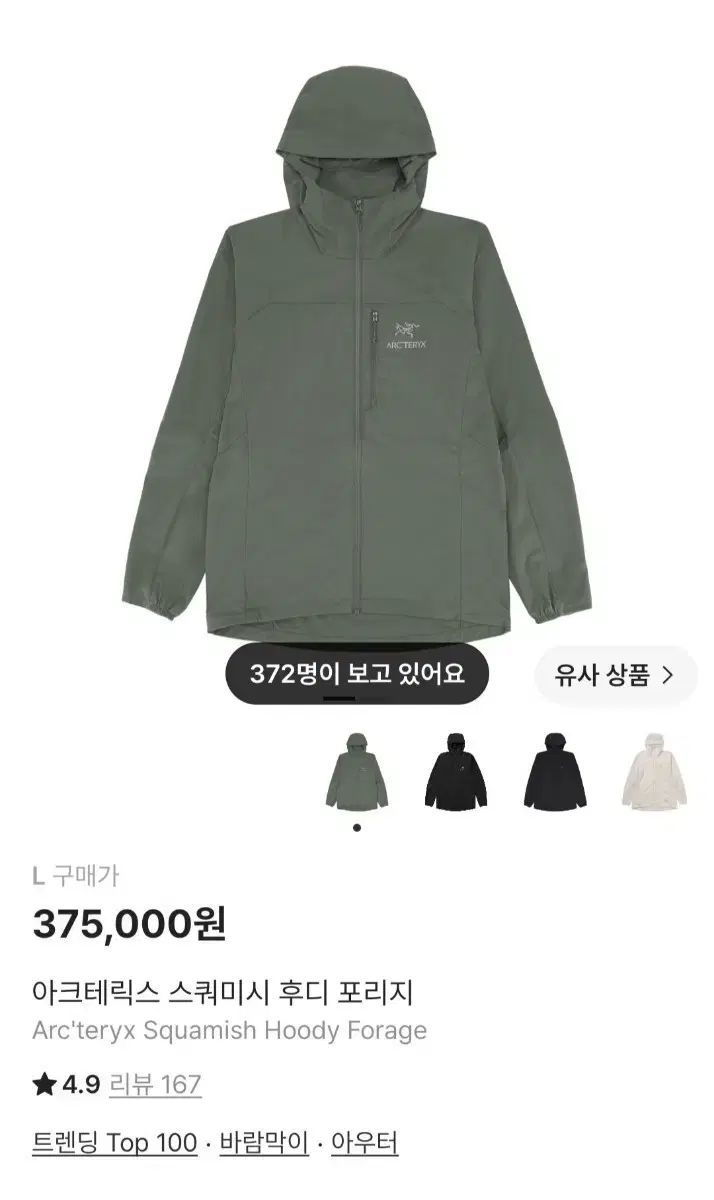714x1200 pixels.
Task: Select the green jacket color thumbnail
Action: [357, 770]
